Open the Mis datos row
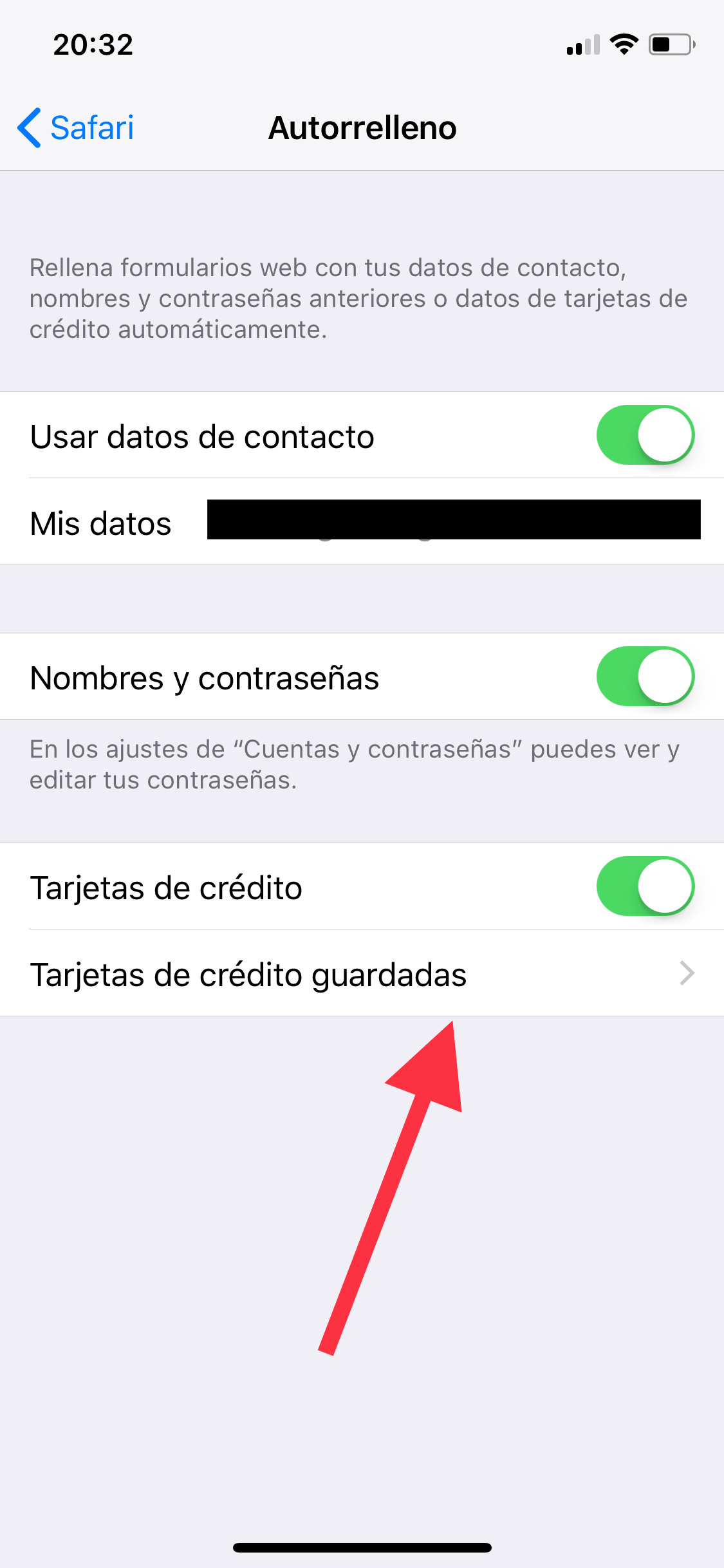Screen dimensions: 724x1568 pos(360,522)
